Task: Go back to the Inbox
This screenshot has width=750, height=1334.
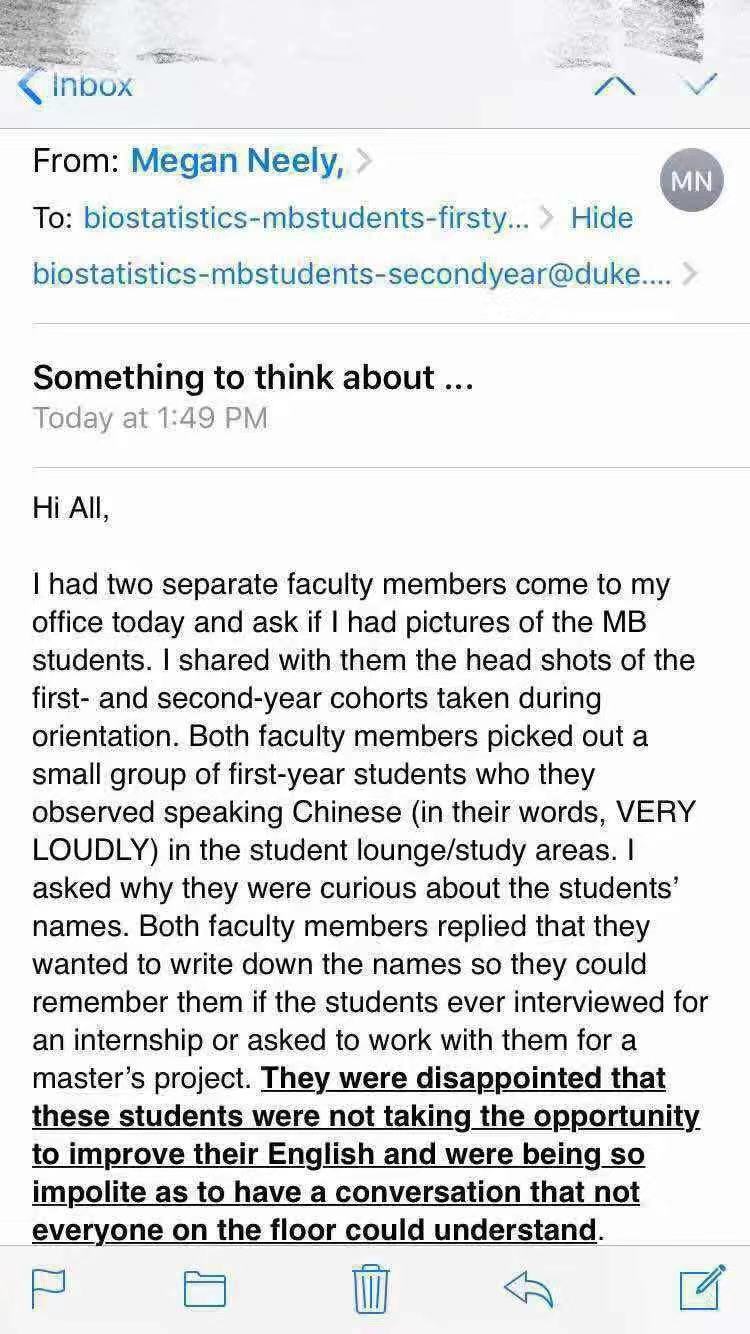Action: (x=76, y=85)
